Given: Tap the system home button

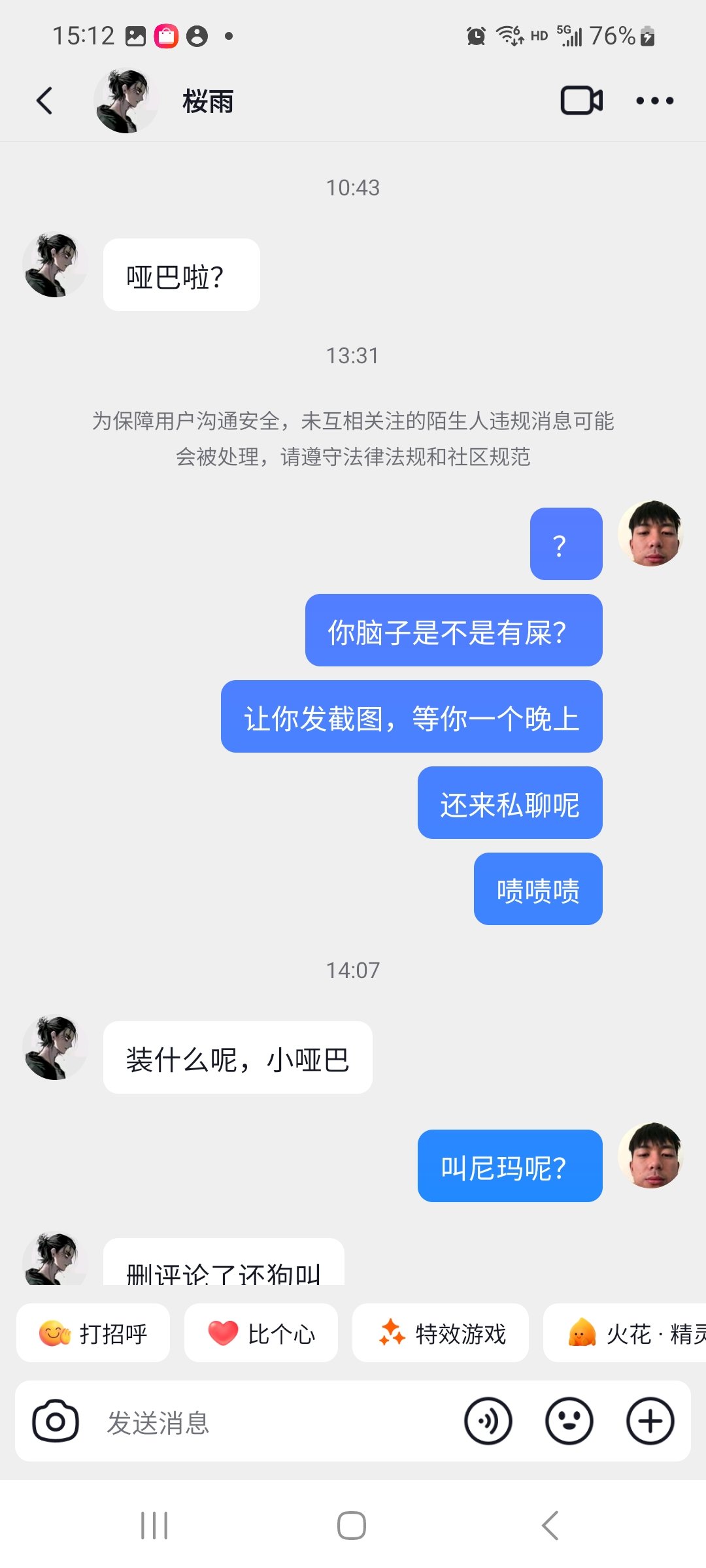Looking at the screenshot, I should coord(352,1526).
